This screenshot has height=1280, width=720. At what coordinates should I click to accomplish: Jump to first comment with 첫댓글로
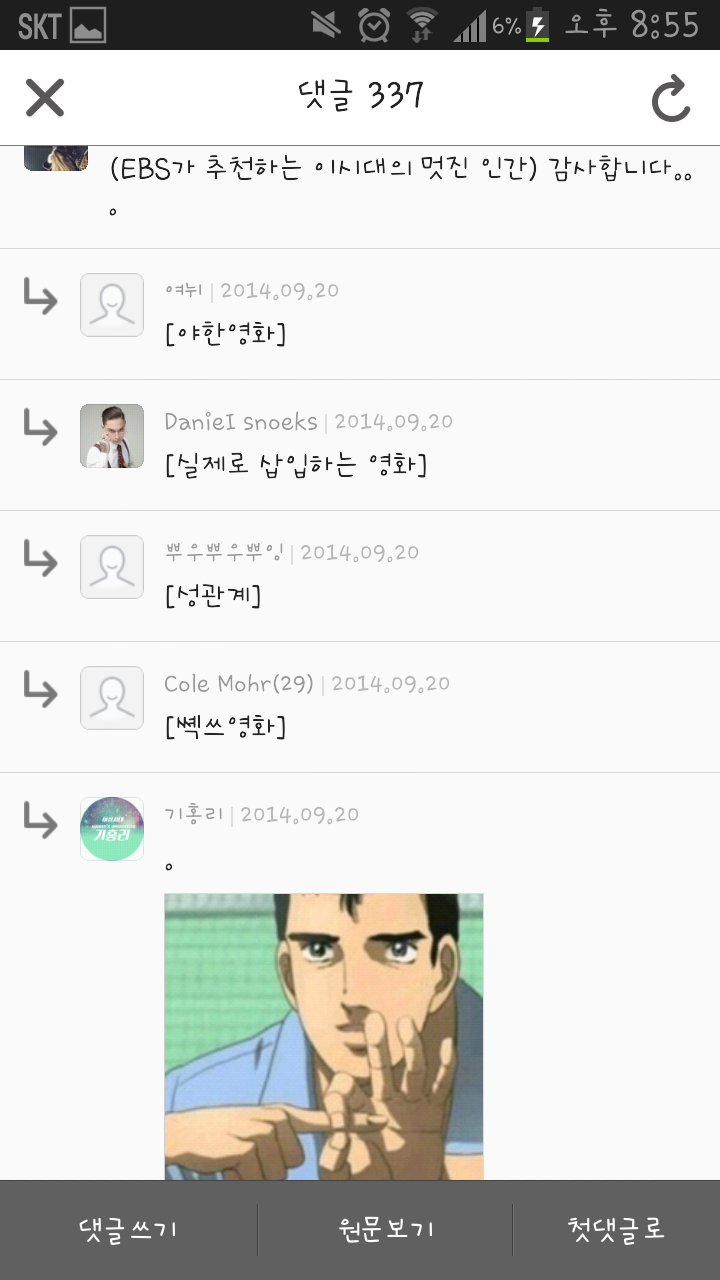pos(616,1230)
